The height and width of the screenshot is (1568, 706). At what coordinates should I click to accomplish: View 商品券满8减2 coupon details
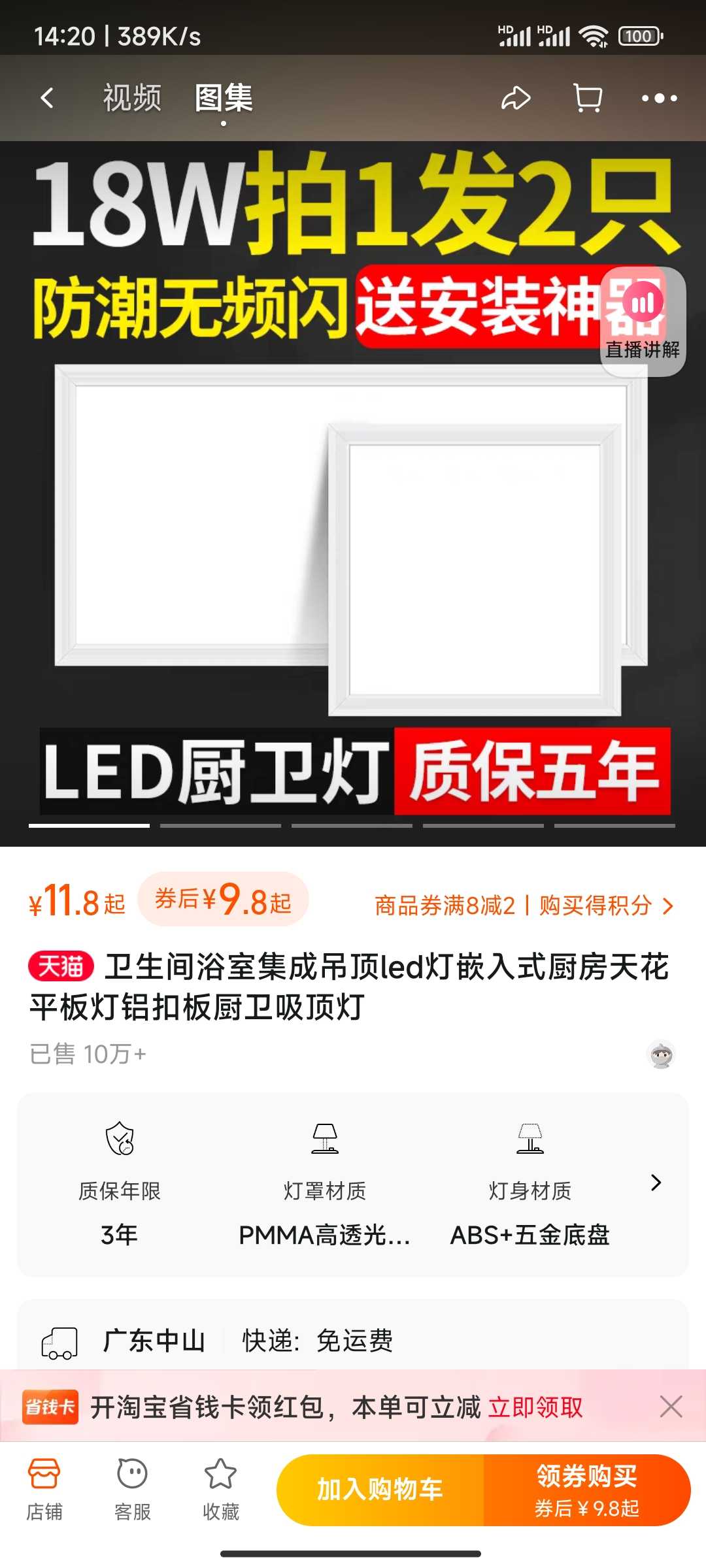tap(445, 906)
